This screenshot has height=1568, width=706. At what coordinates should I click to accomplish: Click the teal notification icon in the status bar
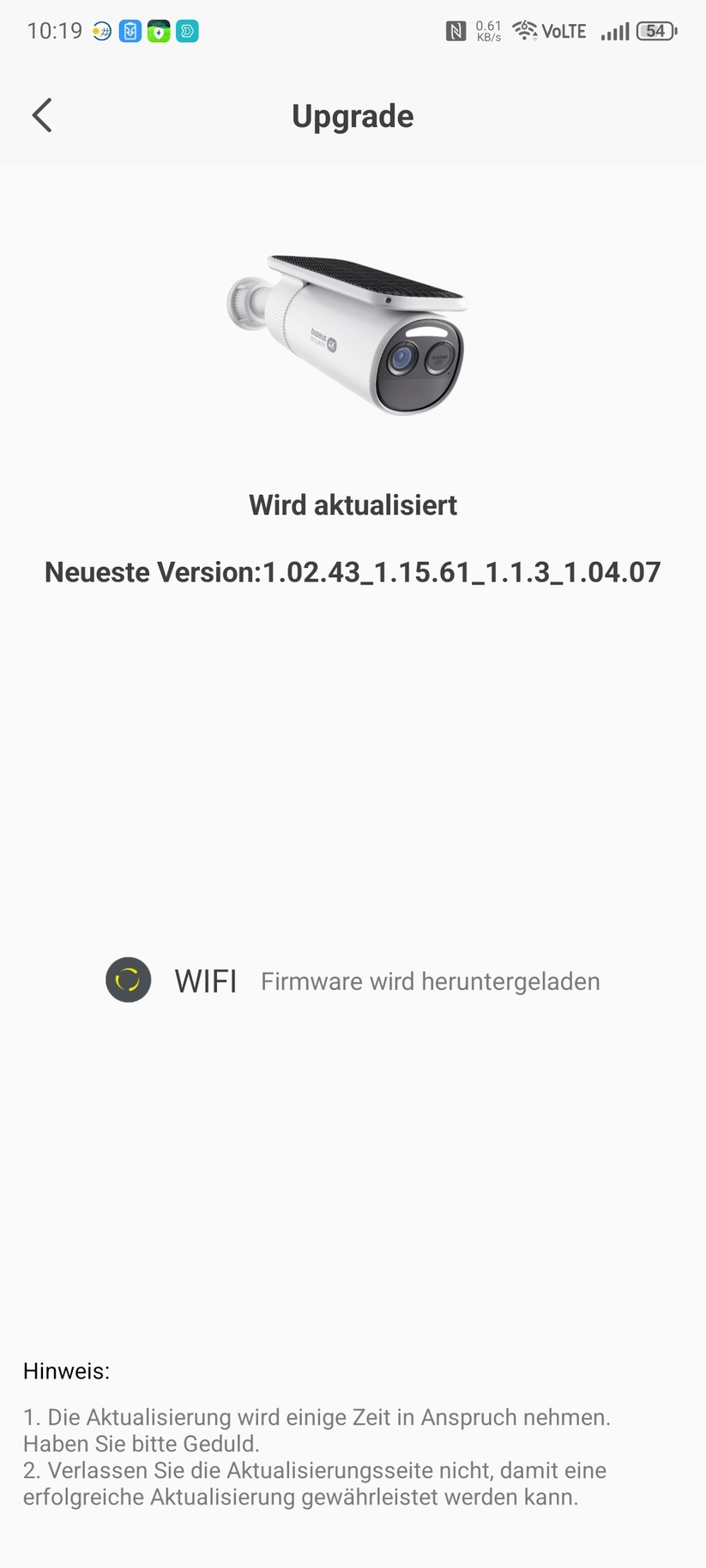187,30
